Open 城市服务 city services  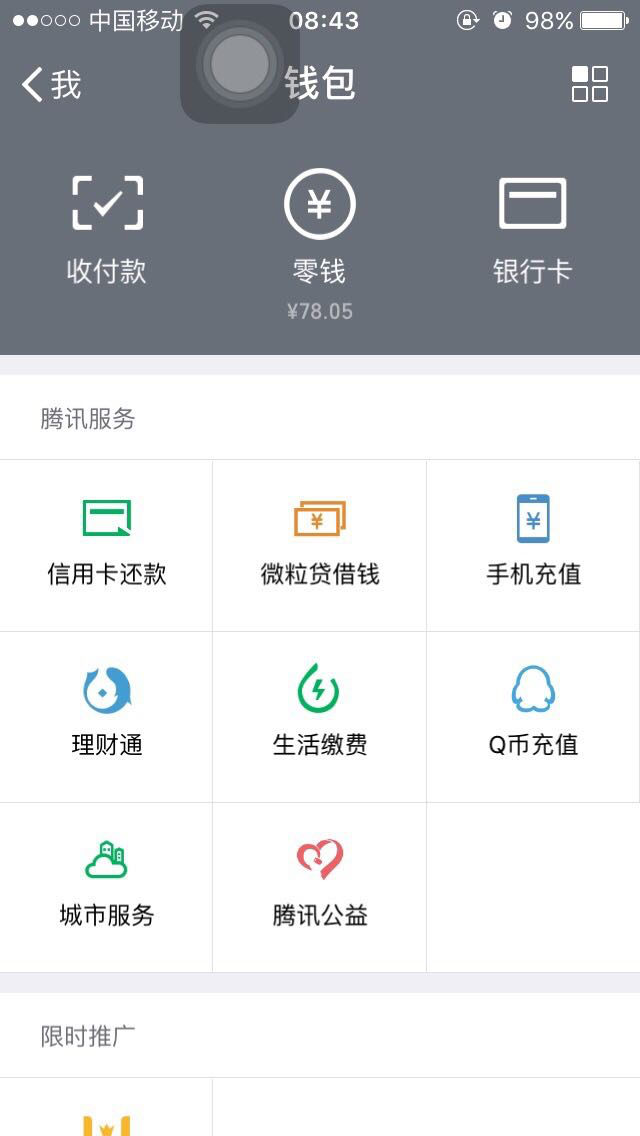point(107,887)
